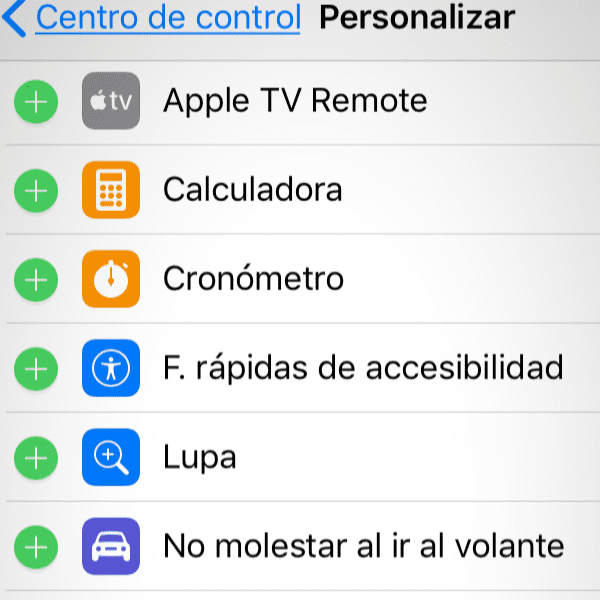Add No molestar al ir al volante

pyautogui.click(x=36, y=547)
